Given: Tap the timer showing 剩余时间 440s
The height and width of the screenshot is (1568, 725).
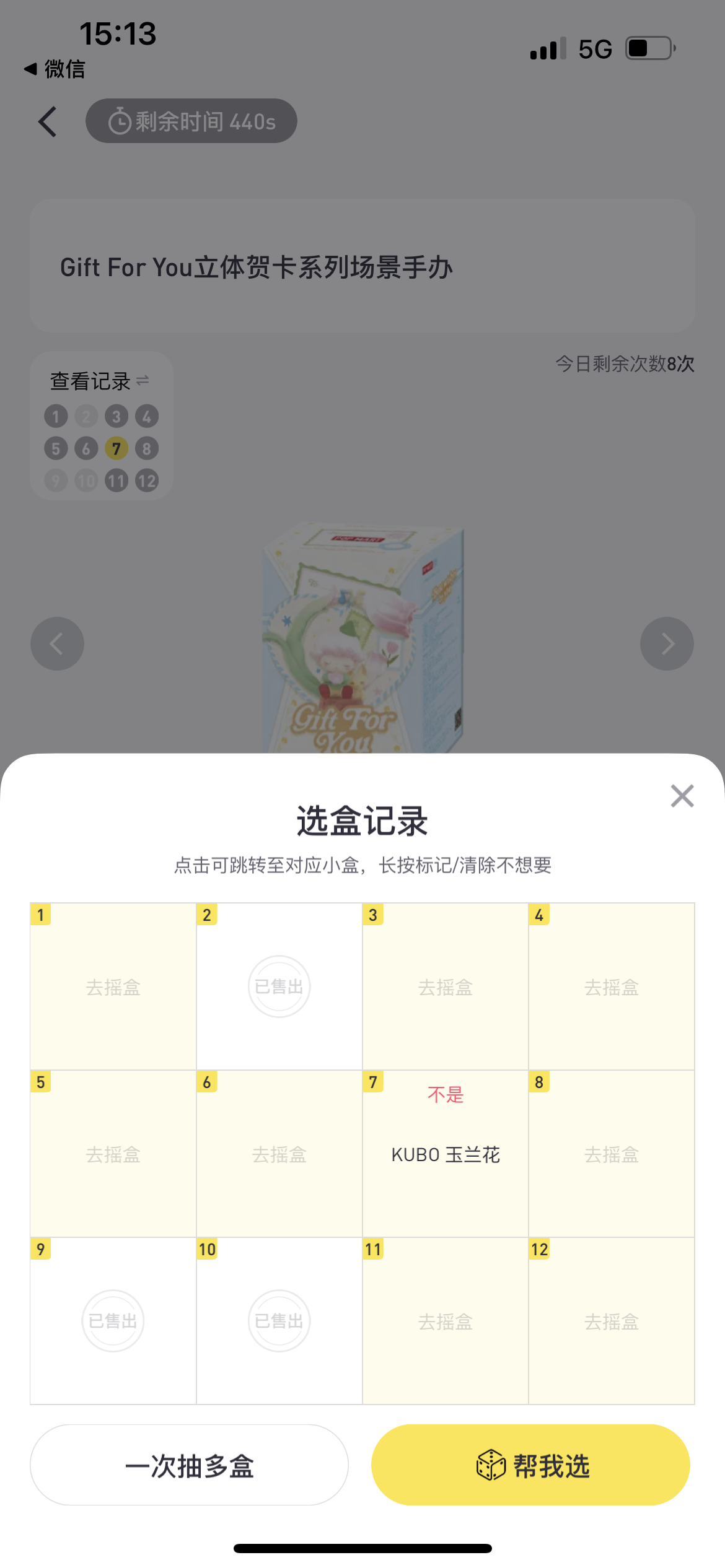Looking at the screenshot, I should click(x=191, y=121).
